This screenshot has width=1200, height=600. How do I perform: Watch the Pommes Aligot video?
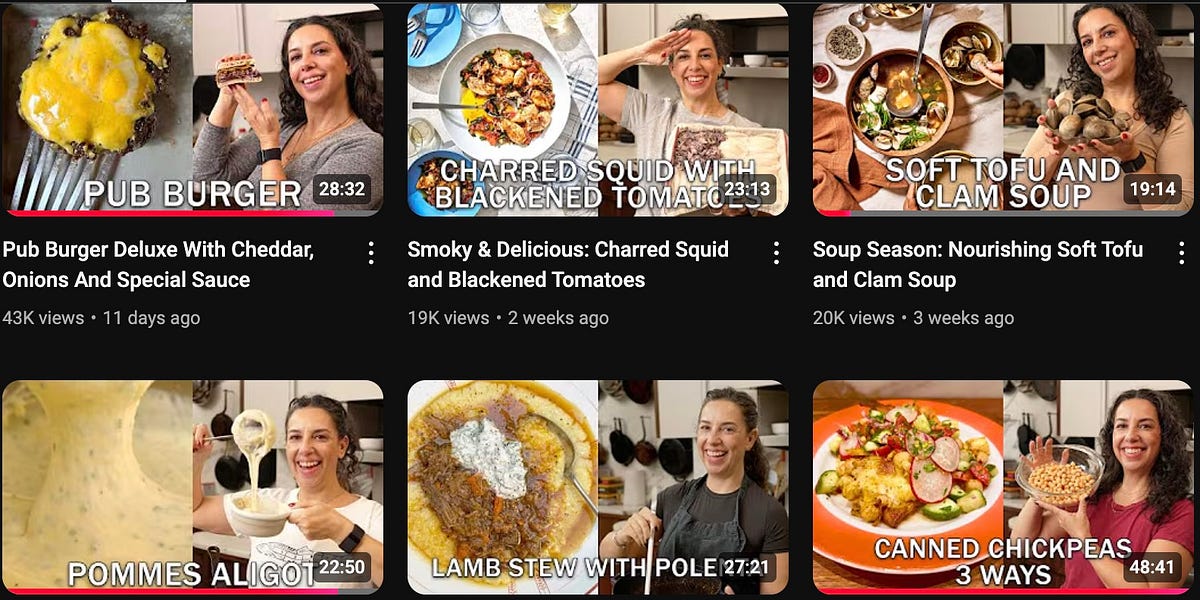coord(192,485)
